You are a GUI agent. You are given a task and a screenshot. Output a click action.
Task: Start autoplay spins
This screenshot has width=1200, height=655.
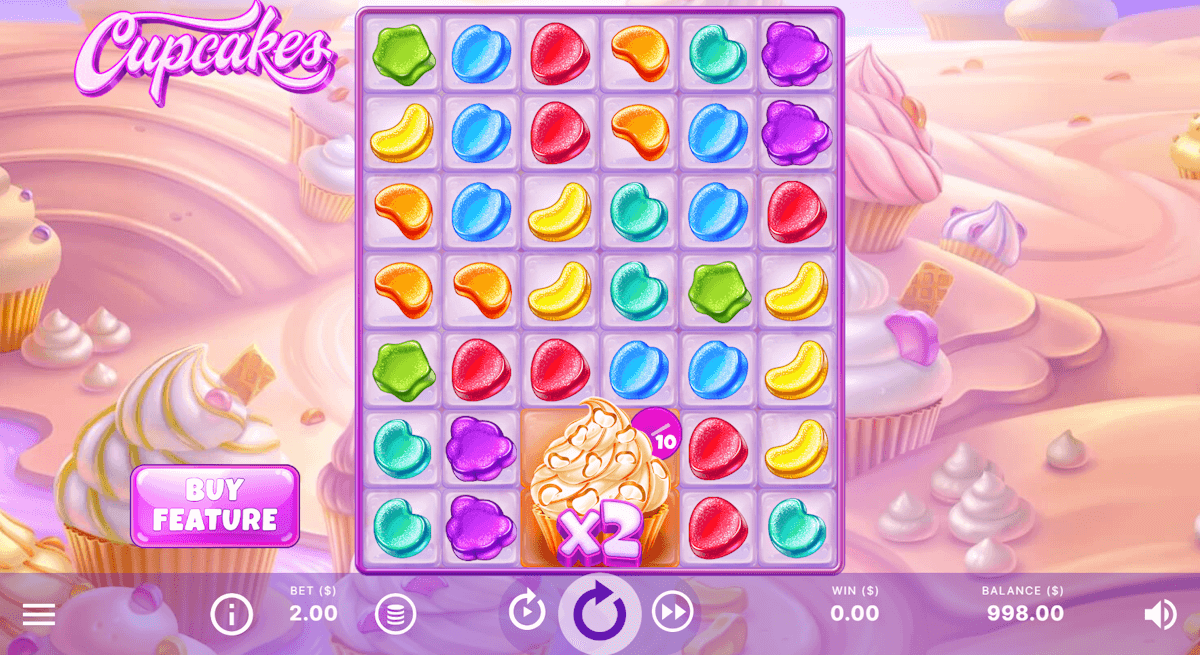click(x=527, y=611)
